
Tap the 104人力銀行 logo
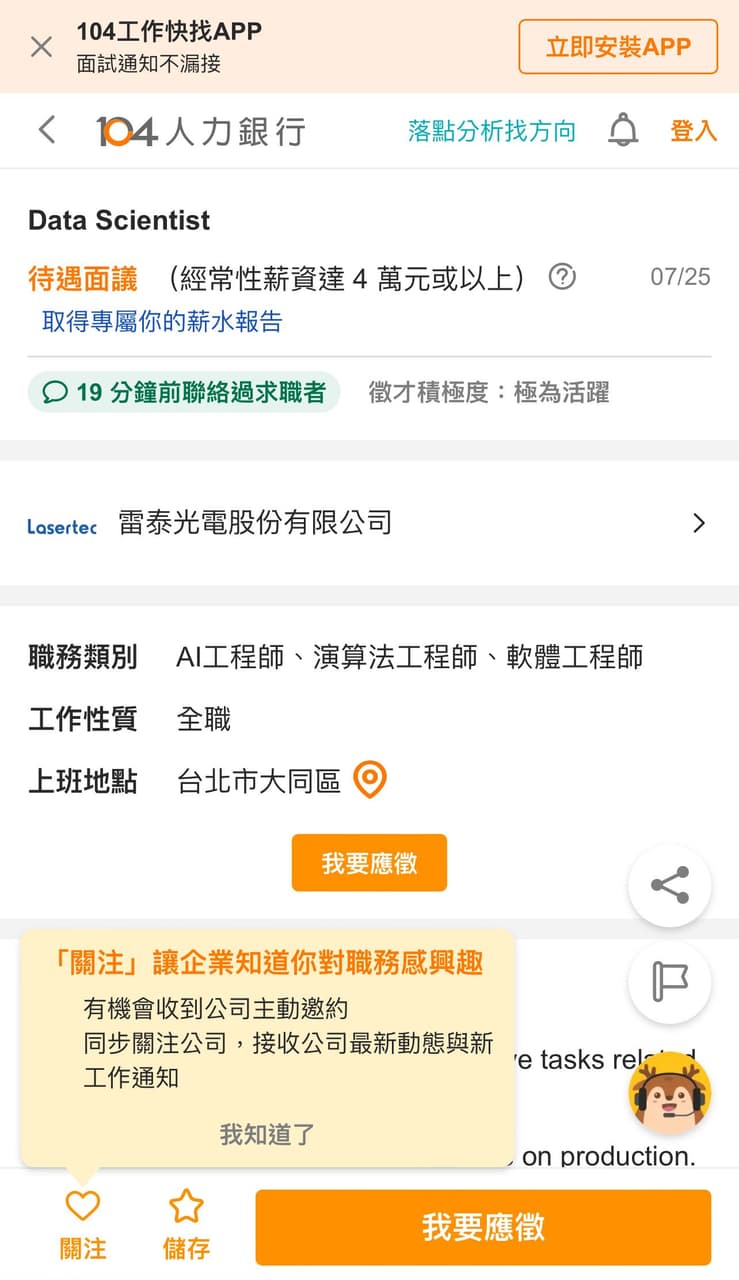[200, 131]
